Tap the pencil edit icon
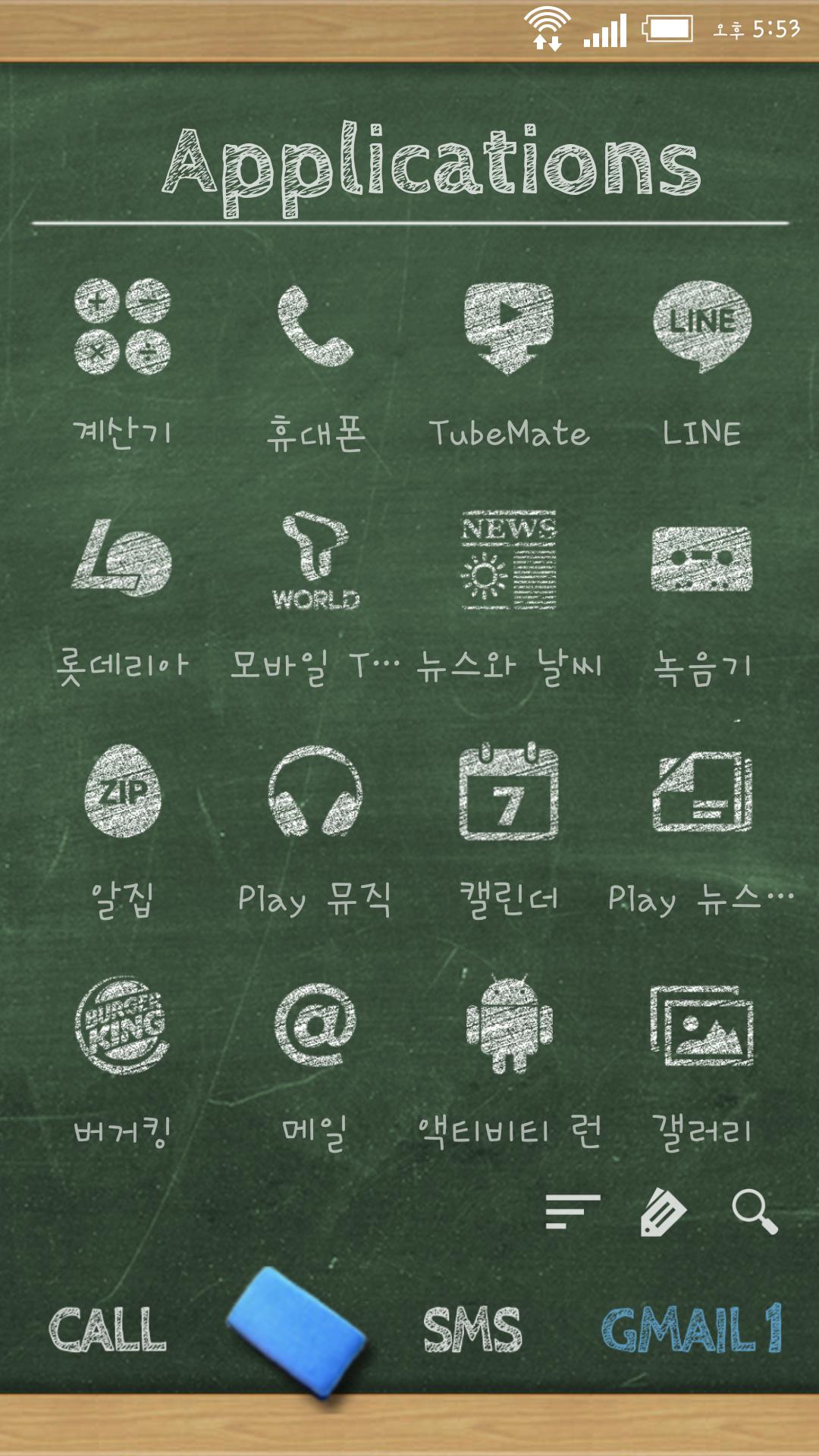This screenshot has height=1456, width=819. pyautogui.click(x=664, y=1211)
